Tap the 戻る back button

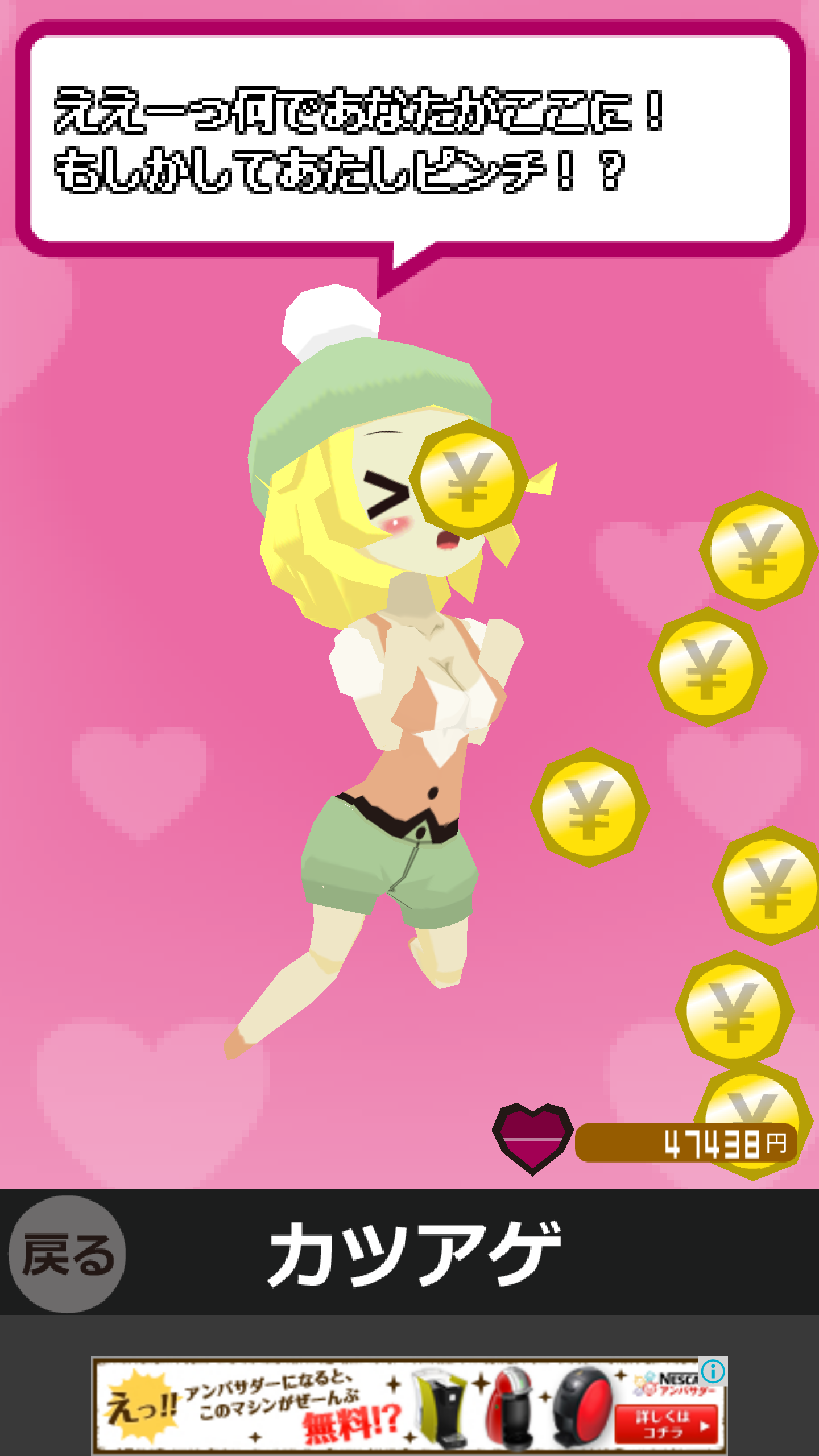[x=67, y=1254]
